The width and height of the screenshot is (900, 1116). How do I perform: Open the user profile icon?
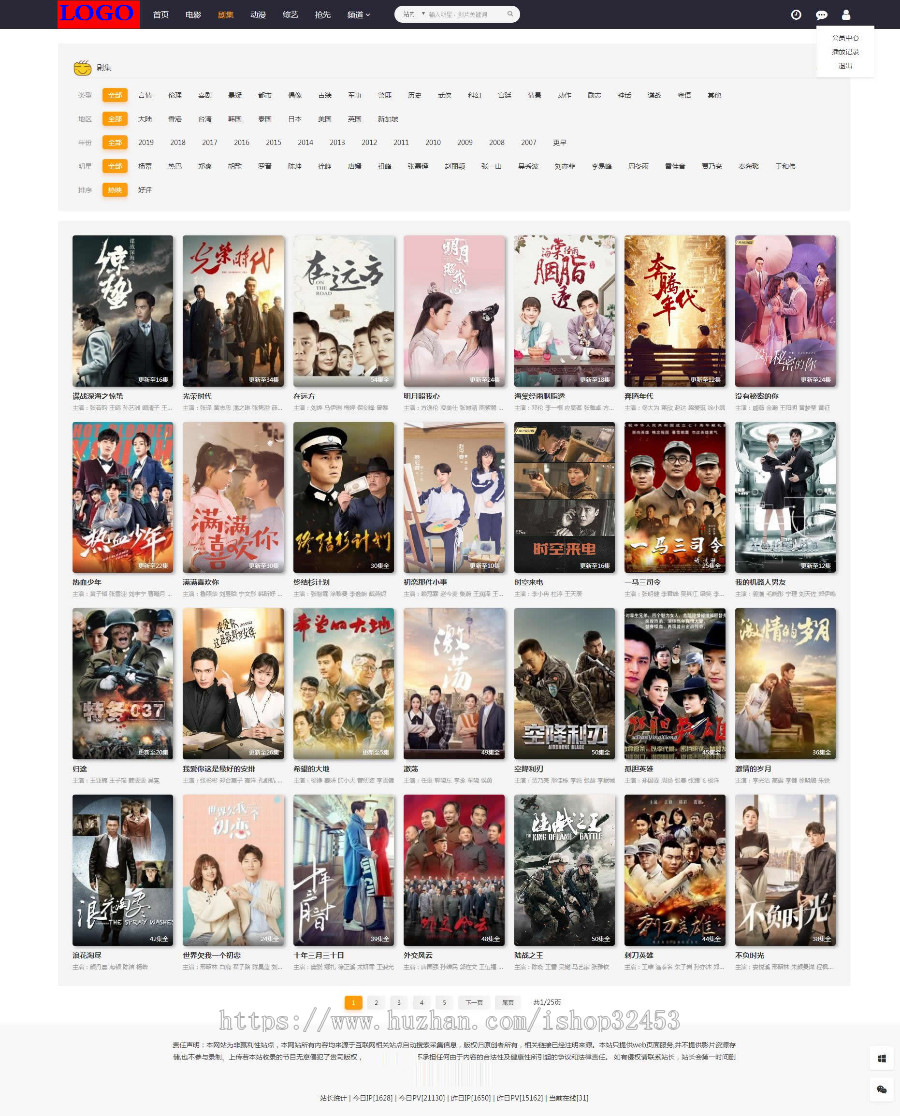[x=846, y=15]
